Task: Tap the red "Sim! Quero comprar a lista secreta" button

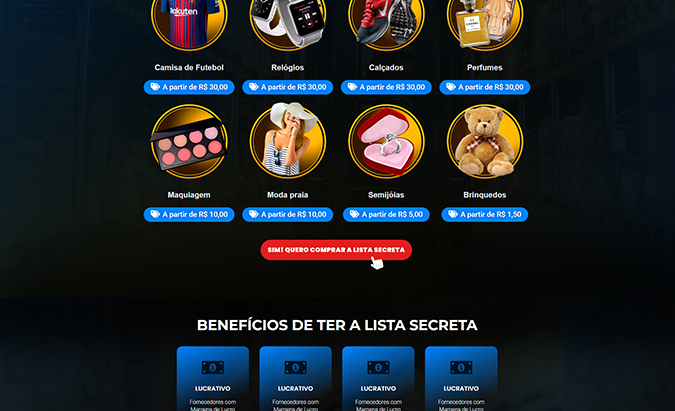Action: tap(336, 250)
